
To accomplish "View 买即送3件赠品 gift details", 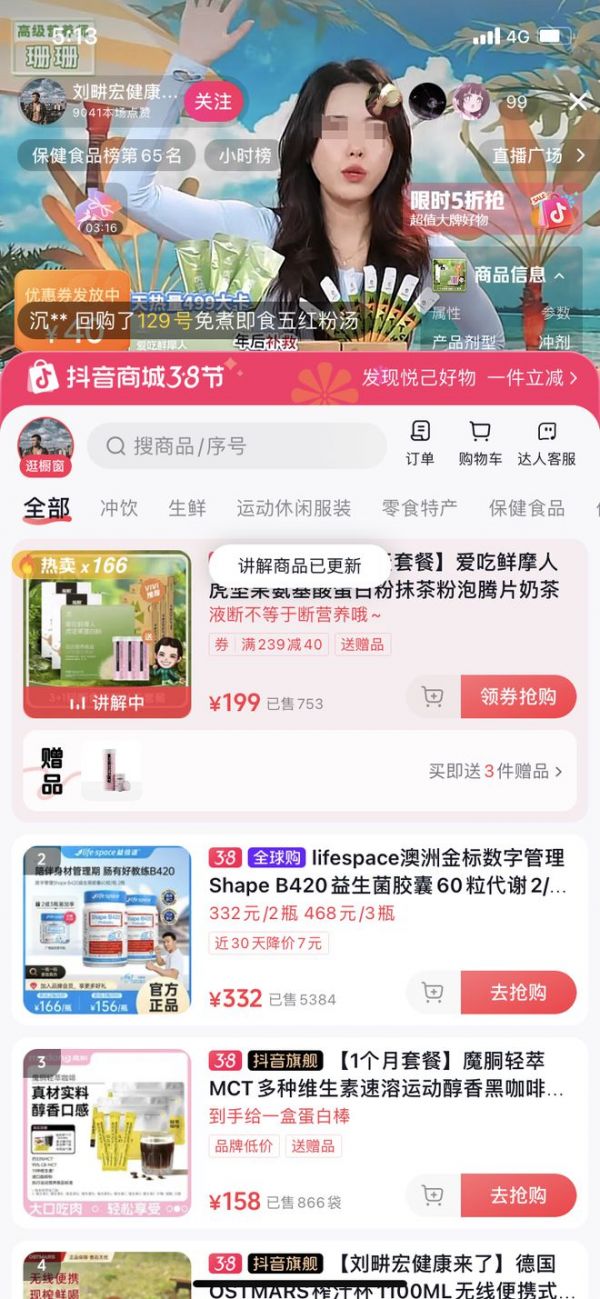I will (495, 771).
